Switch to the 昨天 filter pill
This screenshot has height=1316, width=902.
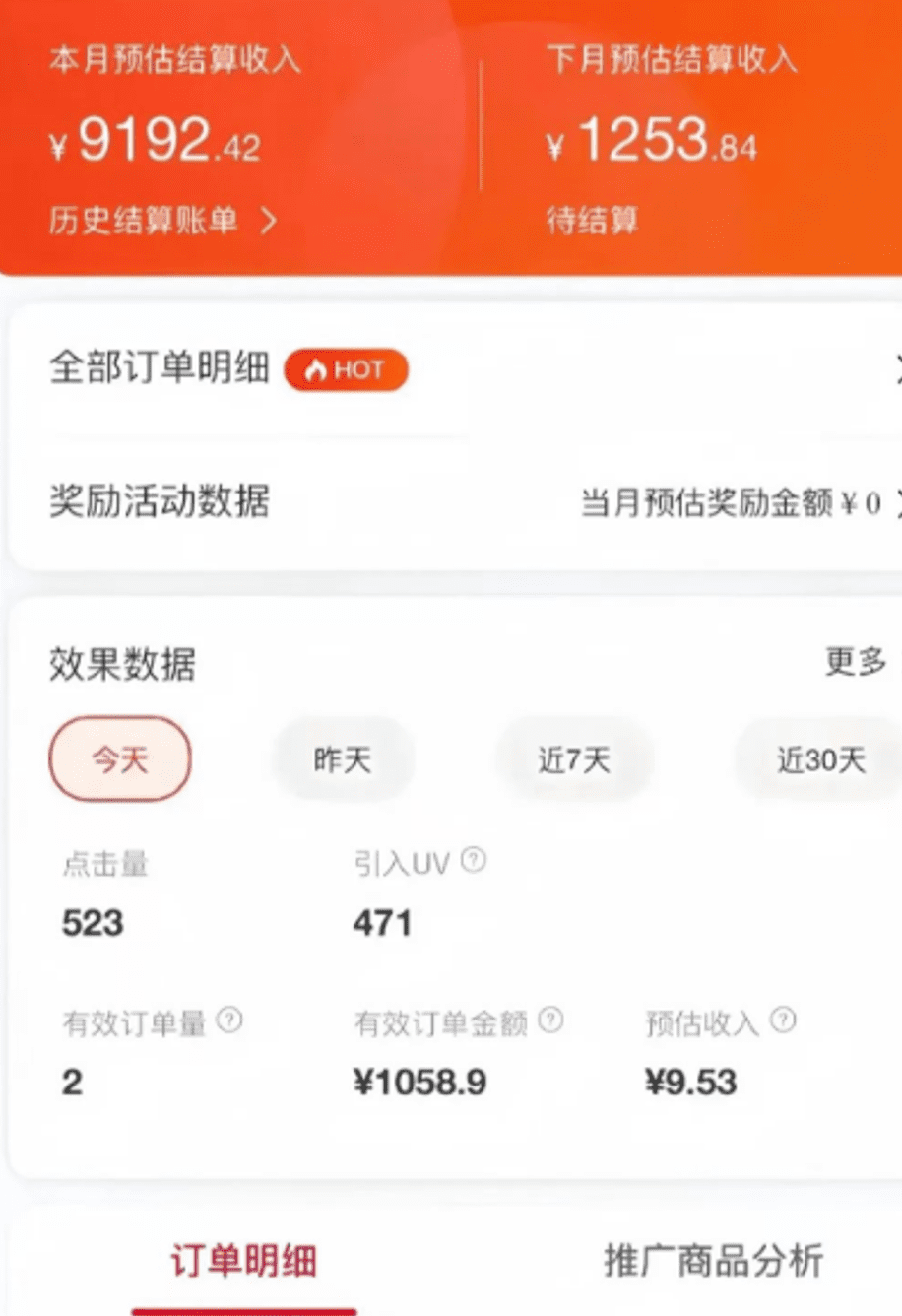pos(342,757)
